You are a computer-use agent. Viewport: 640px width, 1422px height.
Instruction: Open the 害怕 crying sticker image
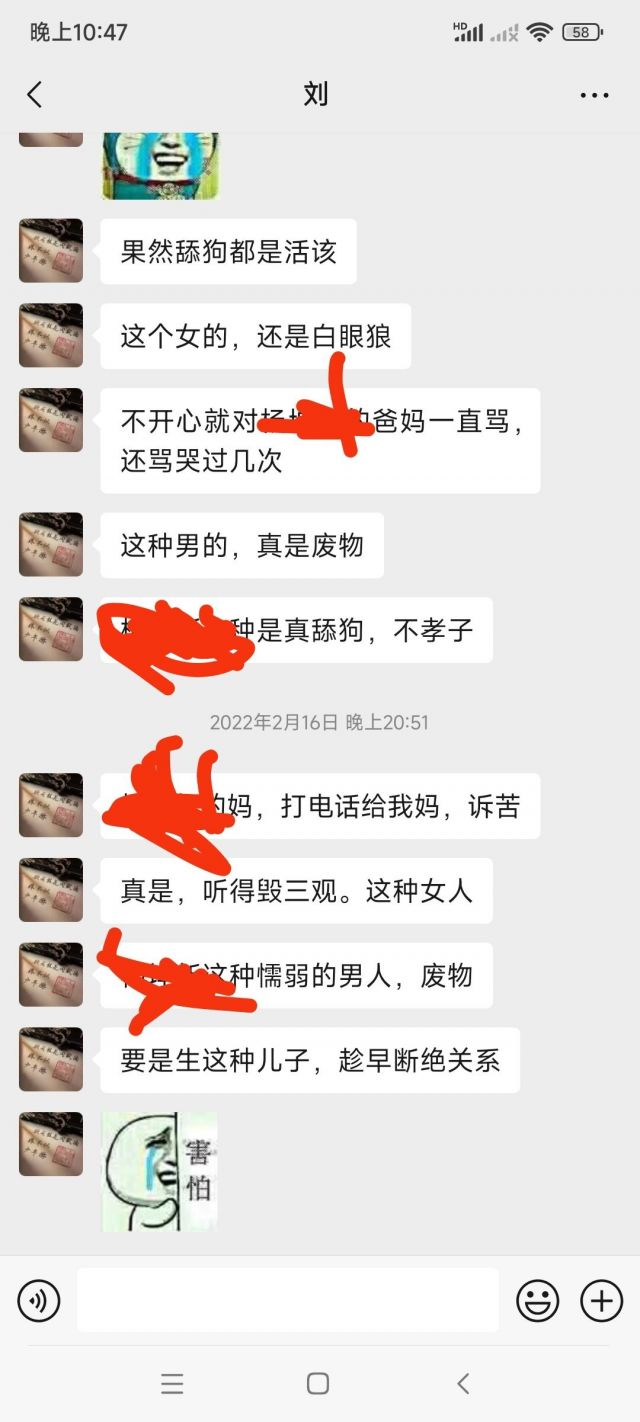click(160, 1171)
